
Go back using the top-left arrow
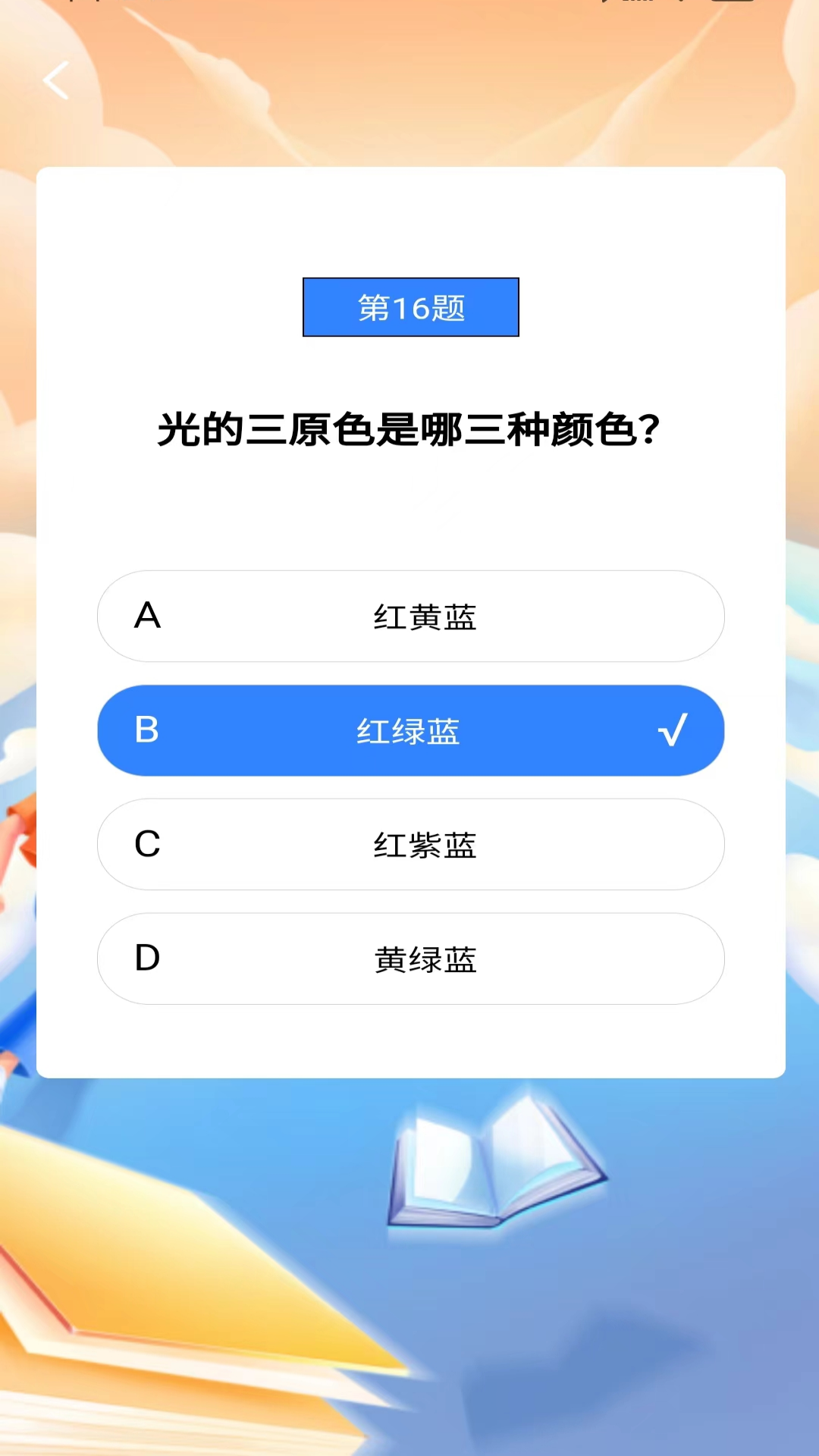click(x=56, y=80)
